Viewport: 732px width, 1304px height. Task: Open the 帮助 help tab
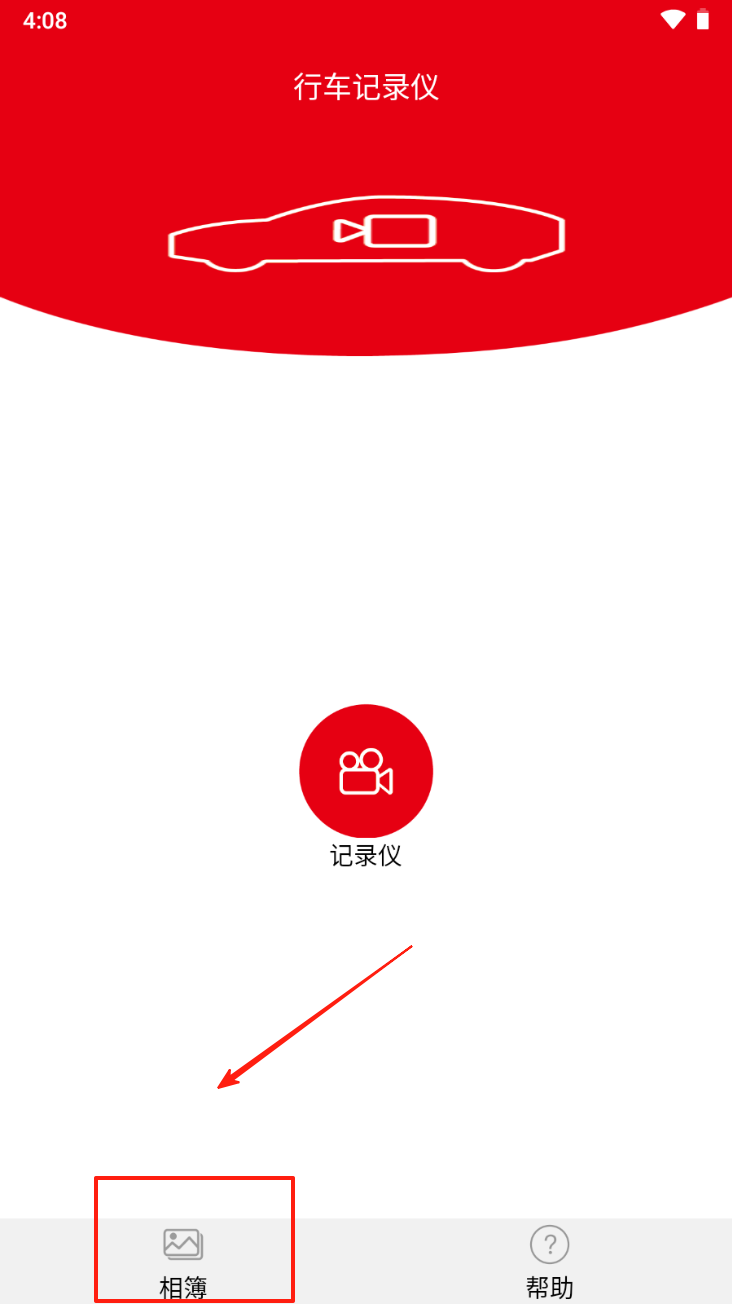(x=549, y=1260)
